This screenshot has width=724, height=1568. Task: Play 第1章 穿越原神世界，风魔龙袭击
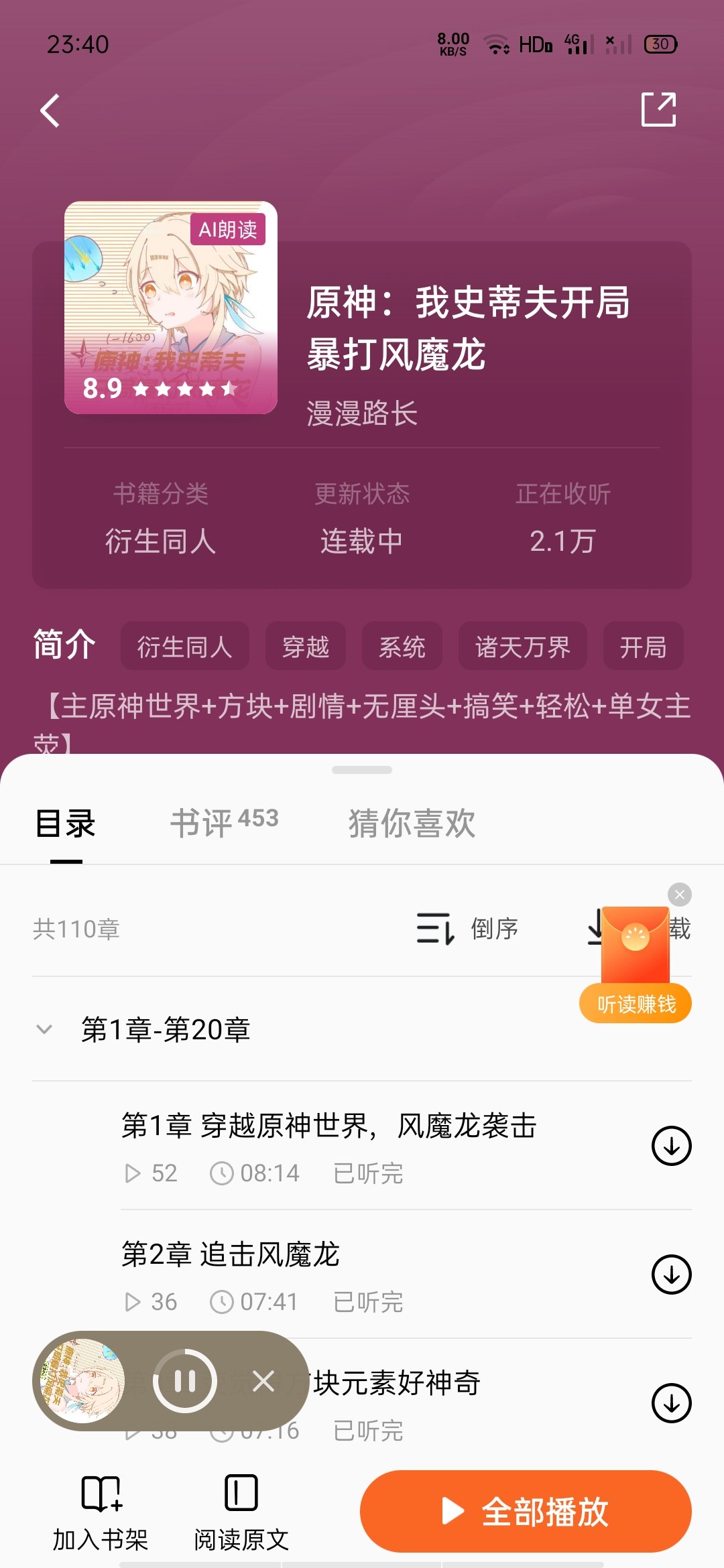click(x=328, y=1126)
